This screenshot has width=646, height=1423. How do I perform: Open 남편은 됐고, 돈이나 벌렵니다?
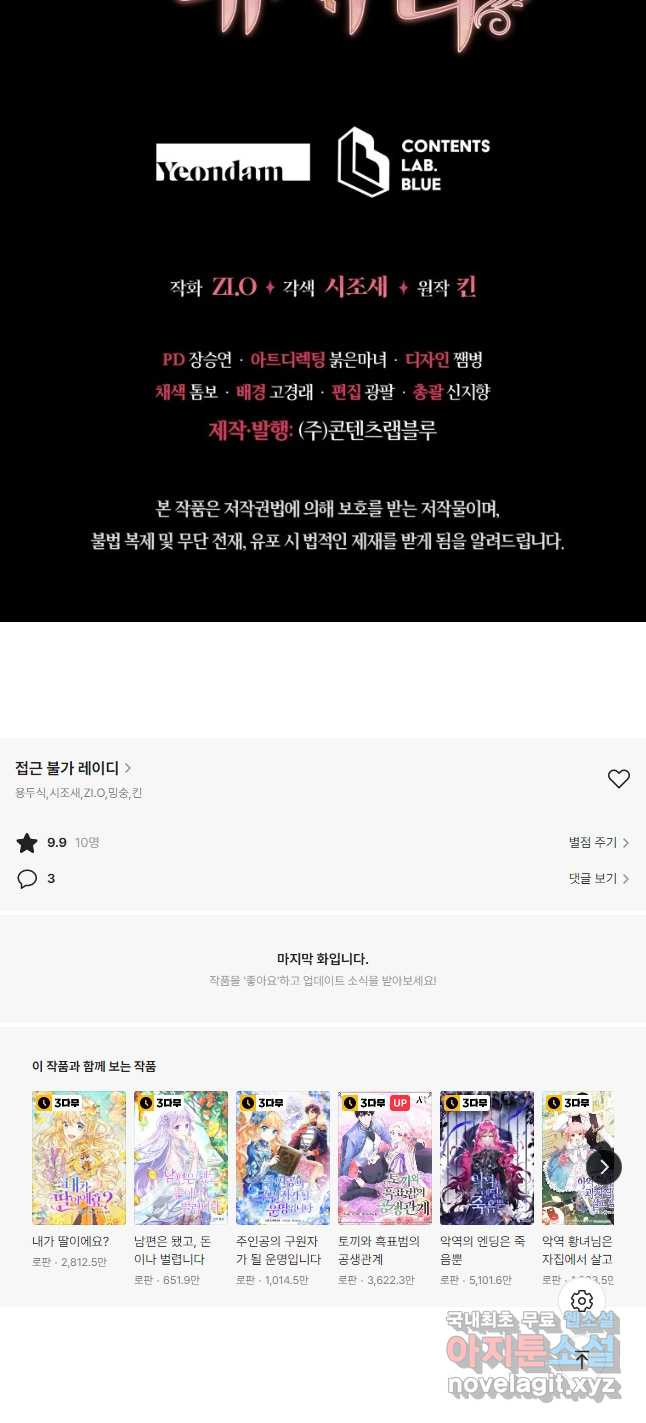pyautogui.click(x=181, y=1158)
